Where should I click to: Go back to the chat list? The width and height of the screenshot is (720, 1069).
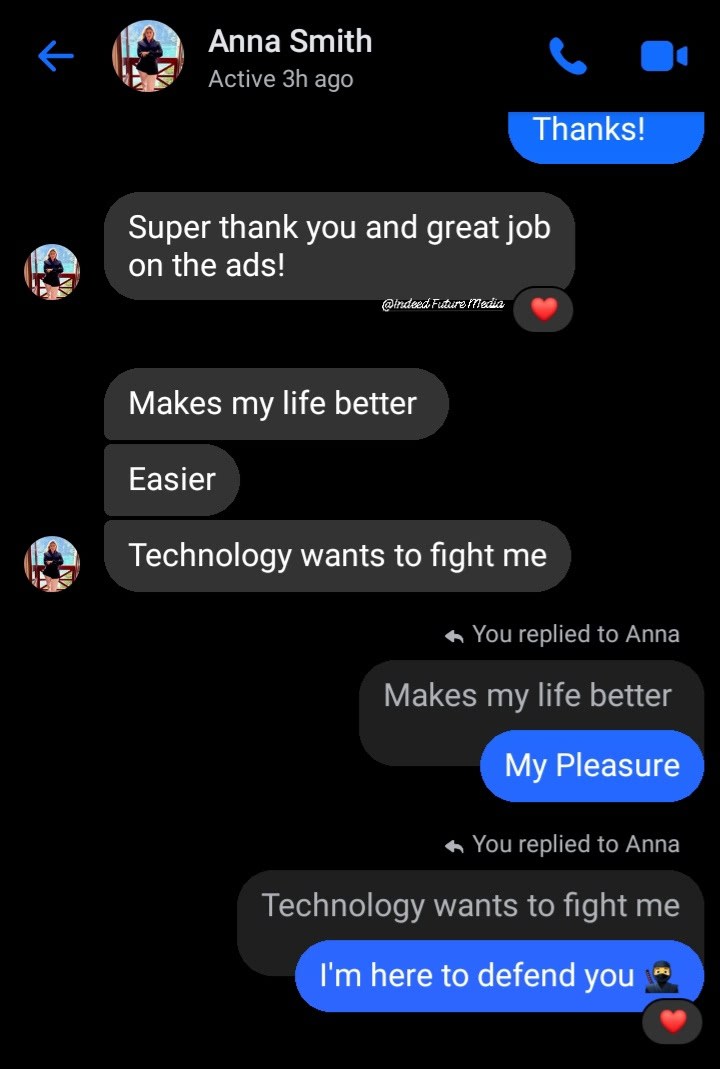click(x=56, y=57)
